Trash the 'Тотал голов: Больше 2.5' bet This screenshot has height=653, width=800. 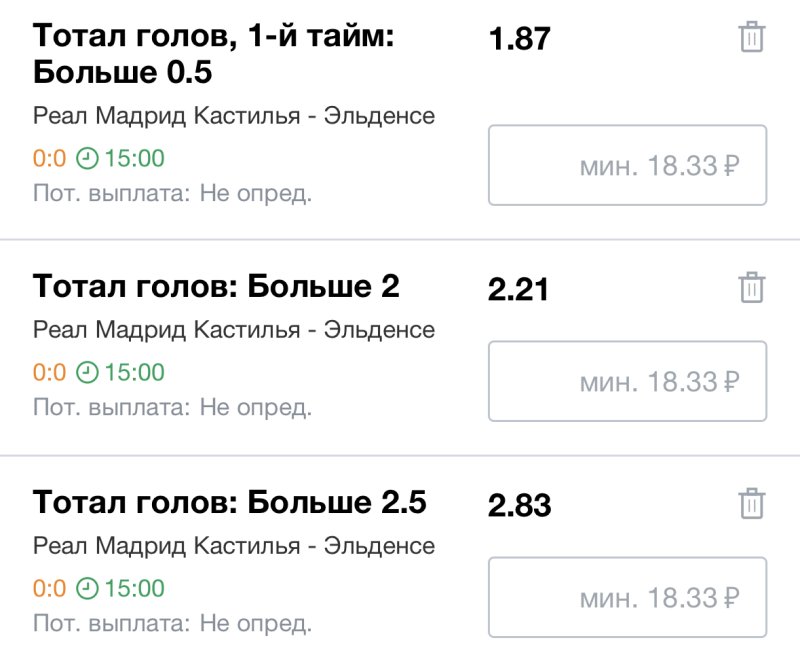point(751,503)
